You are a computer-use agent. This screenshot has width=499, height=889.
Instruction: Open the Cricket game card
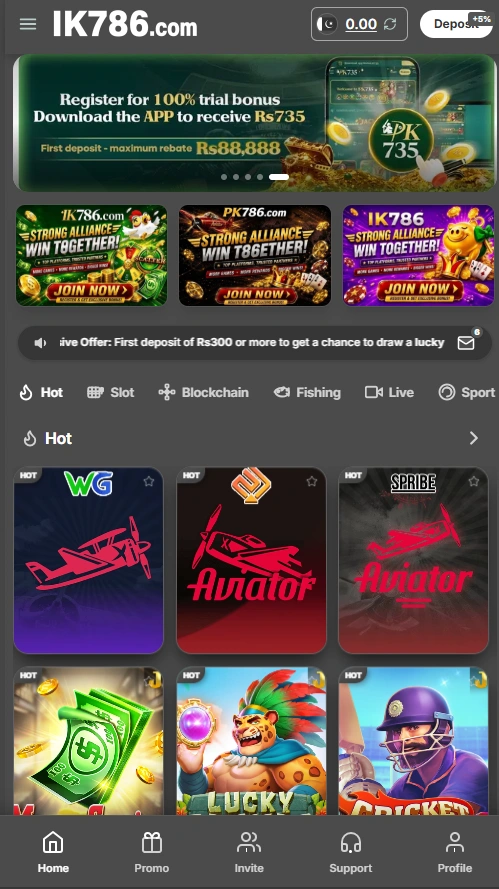click(413, 741)
